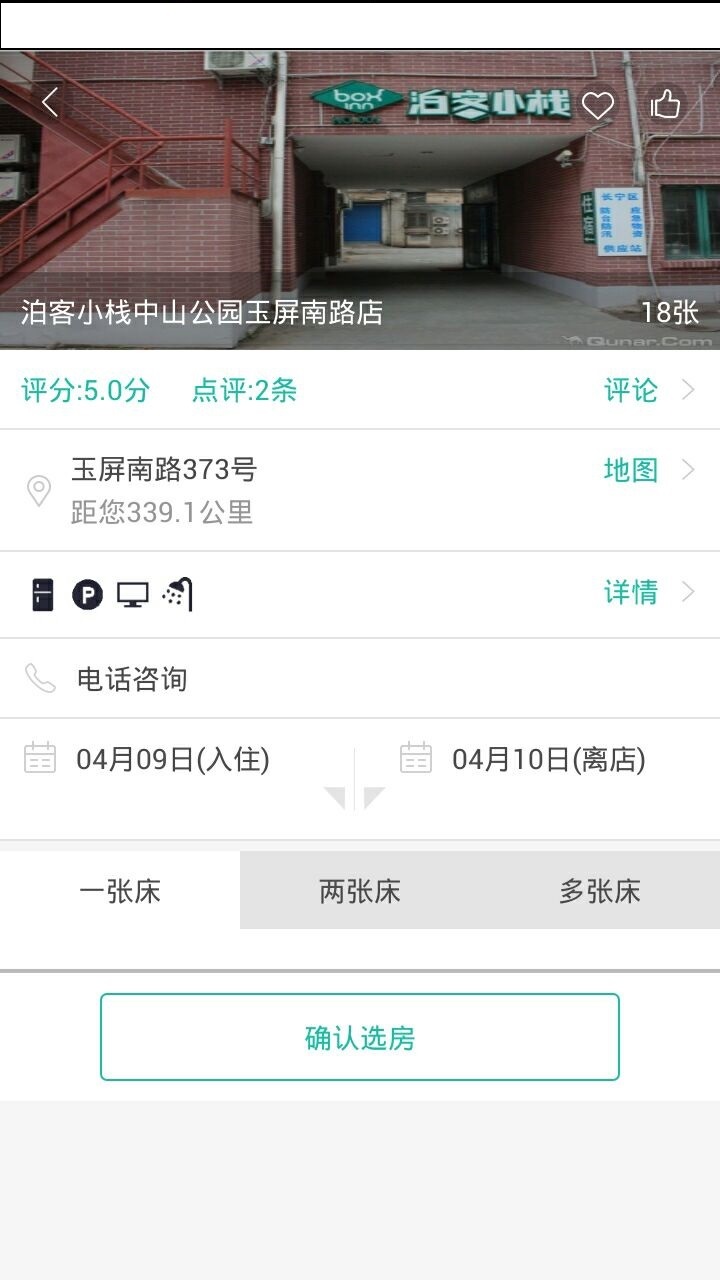This screenshot has height=1280, width=720.
Task: Change the 04月09日 check-in date
Action: (172, 760)
